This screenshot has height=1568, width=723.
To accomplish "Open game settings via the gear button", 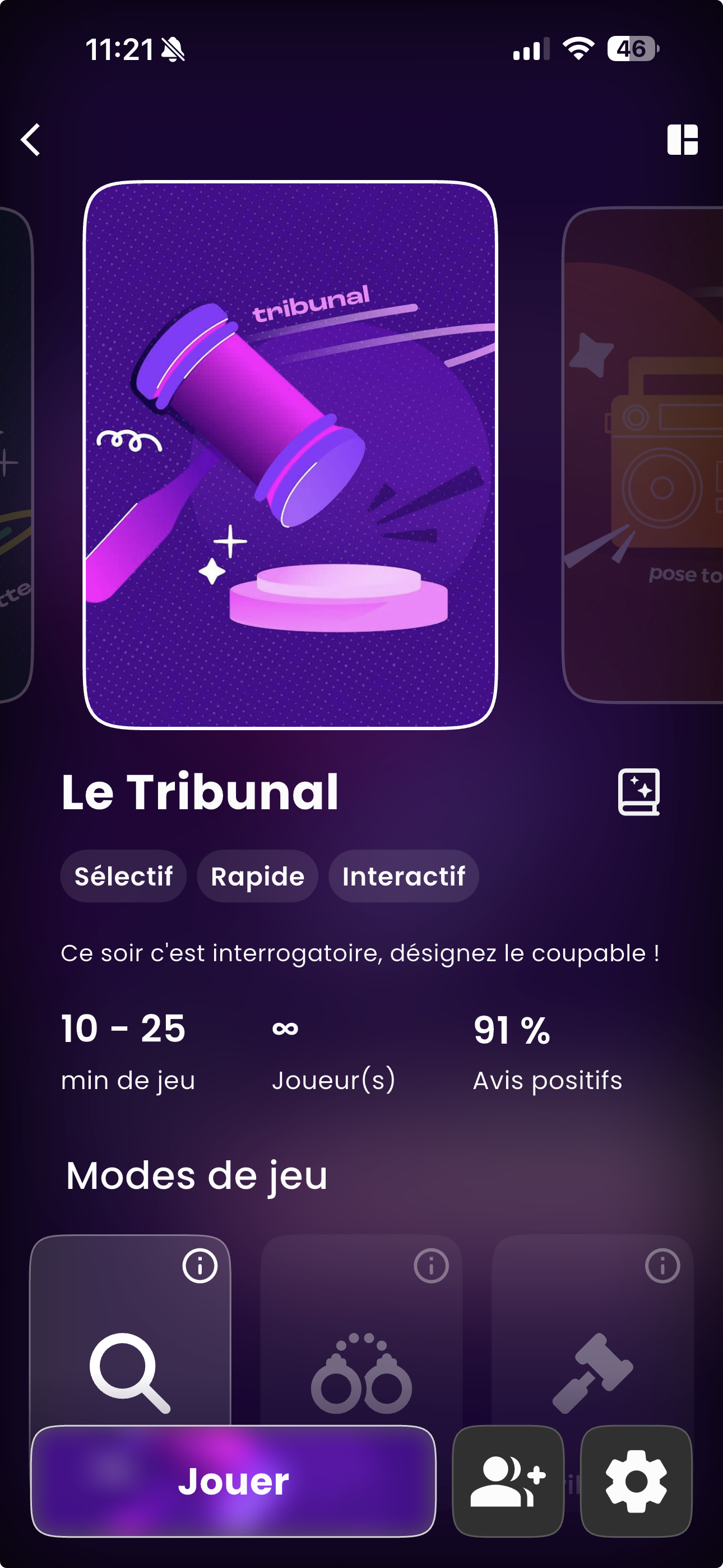I will [x=636, y=1481].
